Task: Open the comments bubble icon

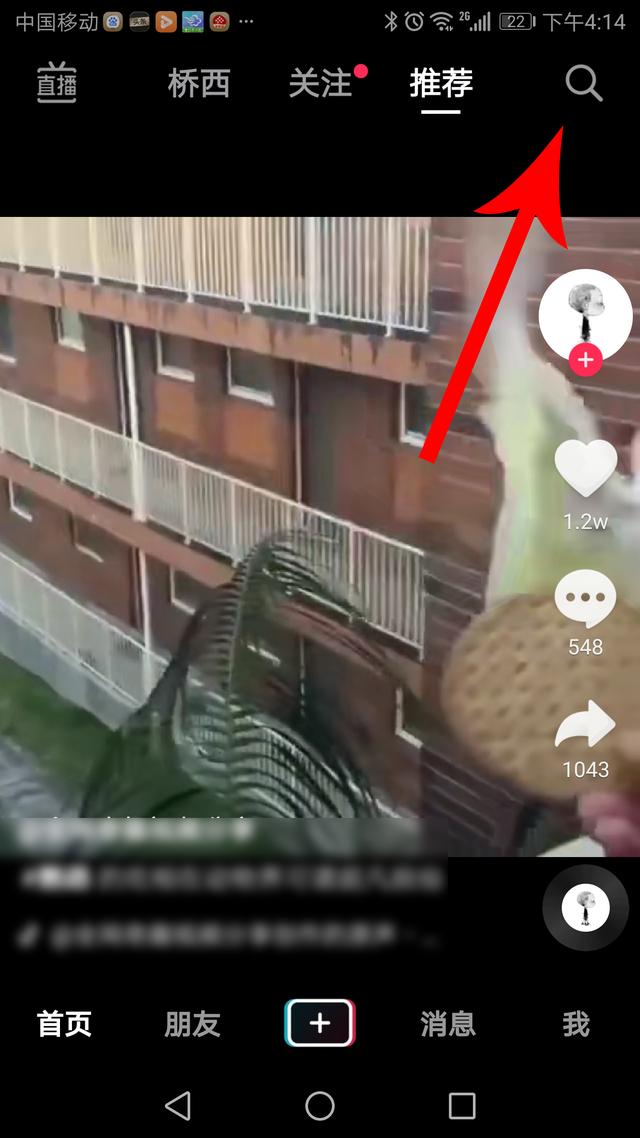Action: point(585,599)
